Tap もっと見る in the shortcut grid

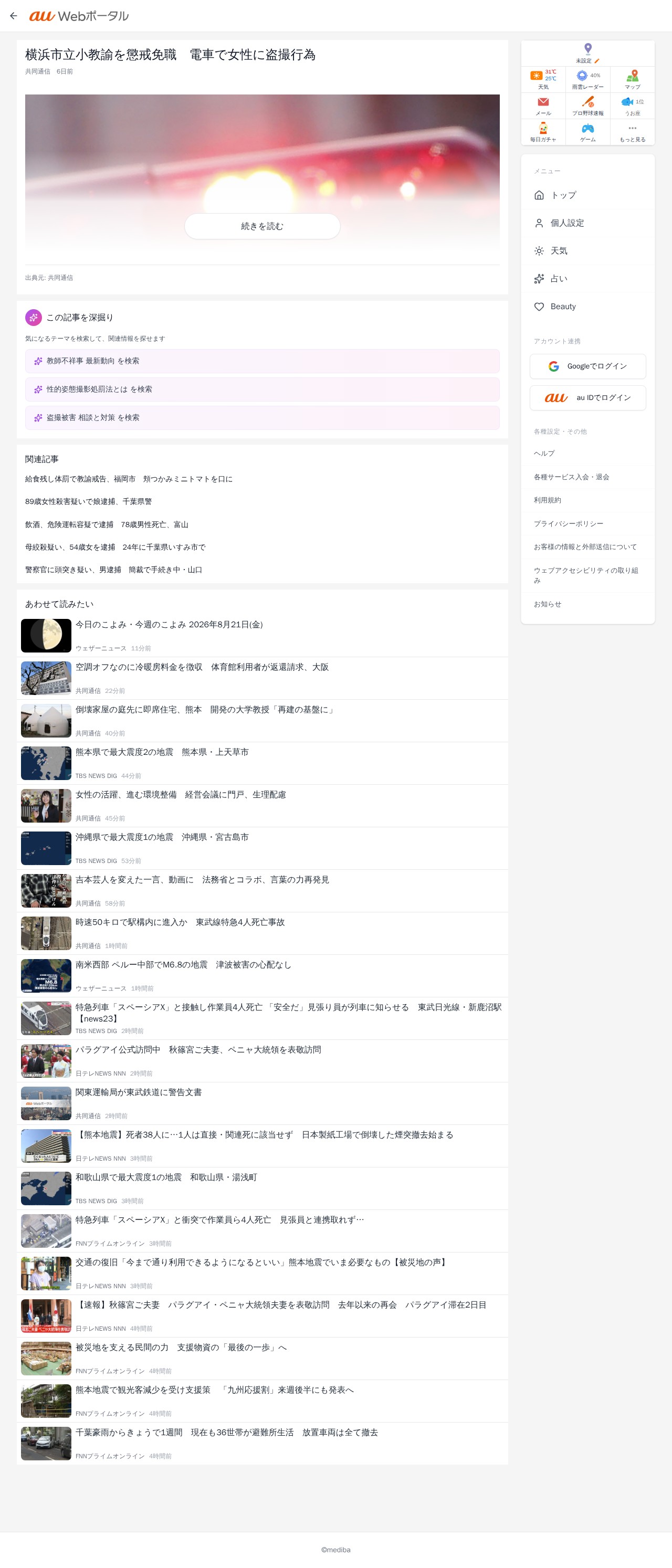(633, 132)
